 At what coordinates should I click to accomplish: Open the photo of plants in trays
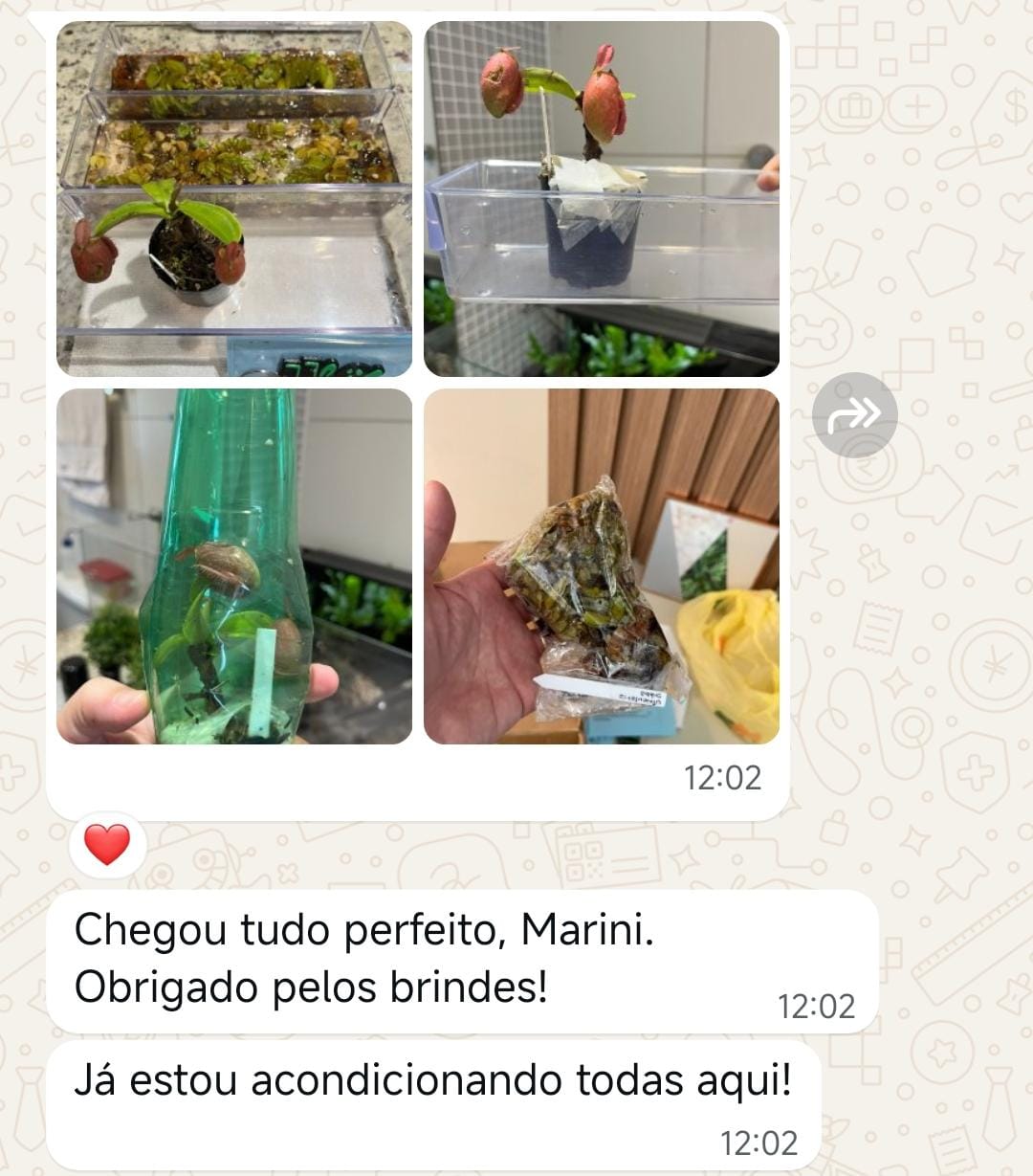234,199
